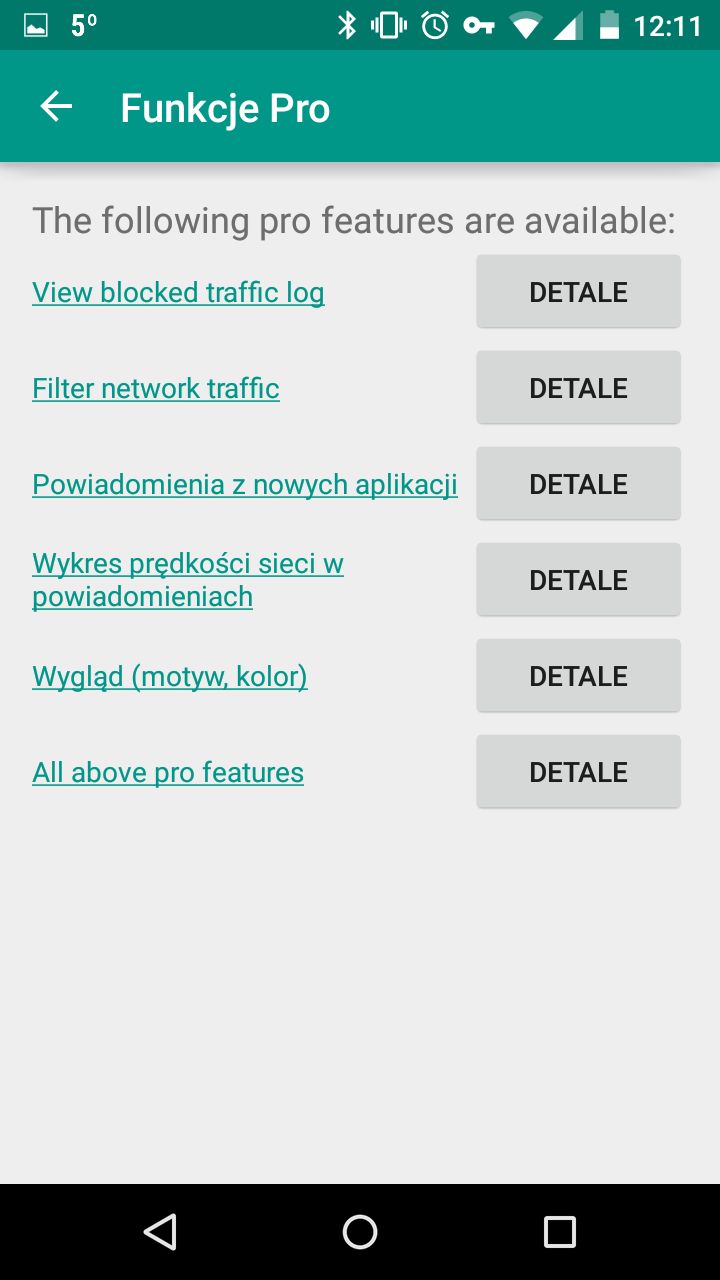Open the Filter network traffic link
The width and height of the screenshot is (720, 1280).
pyautogui.click(x=156, y=388)
